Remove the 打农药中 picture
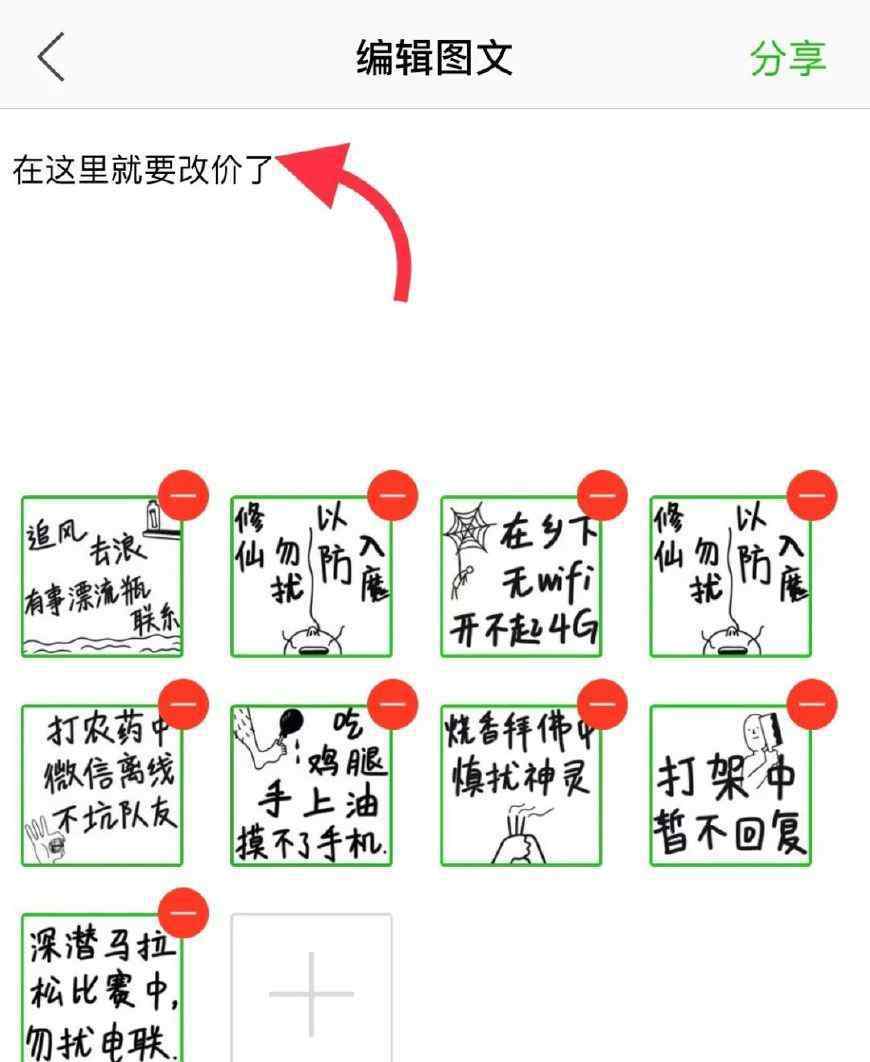Image resolution: width=870 pixels, height=1062 pixels. point(183,704)
